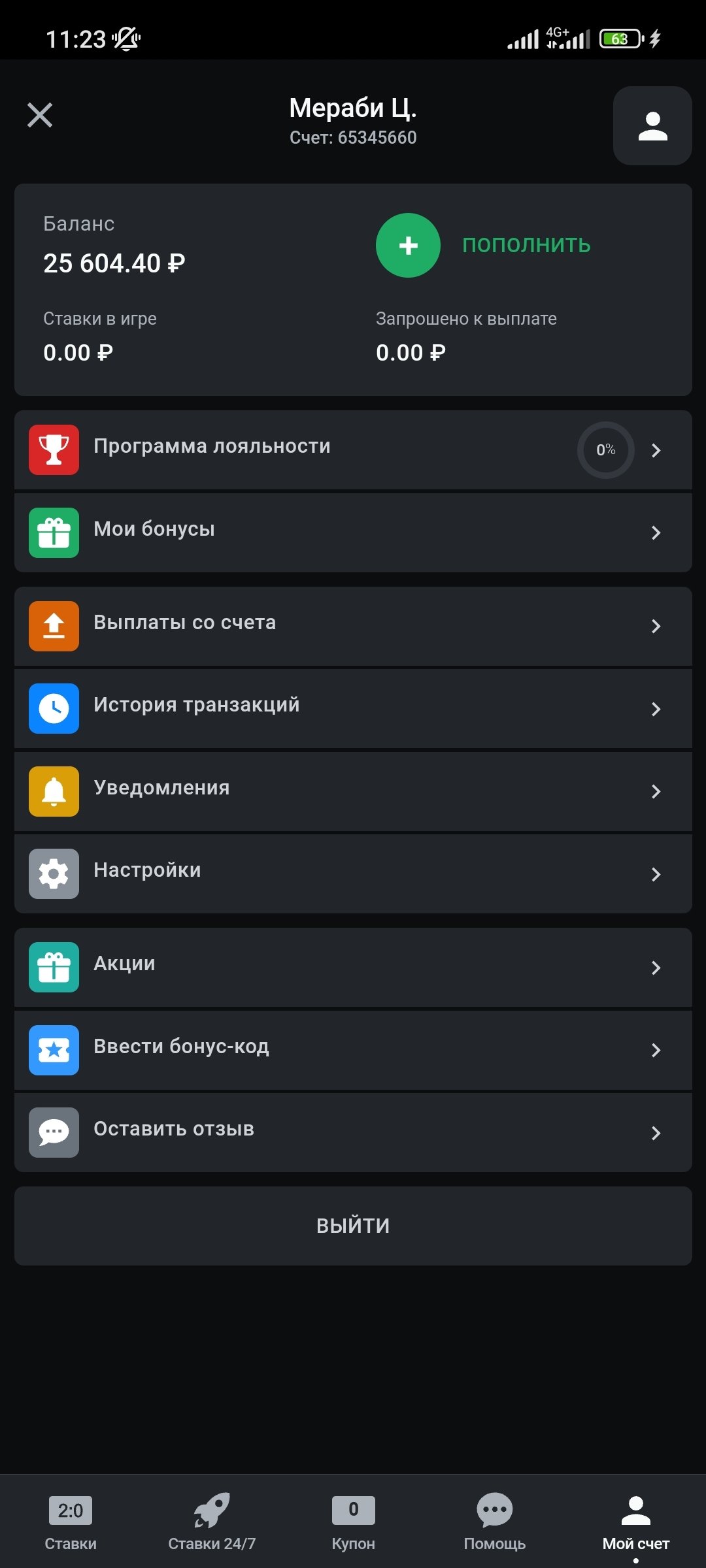This screenshot has height=1568, width=706.
Task: Go to Выплаты со счета
Action: tap(353, 626)
